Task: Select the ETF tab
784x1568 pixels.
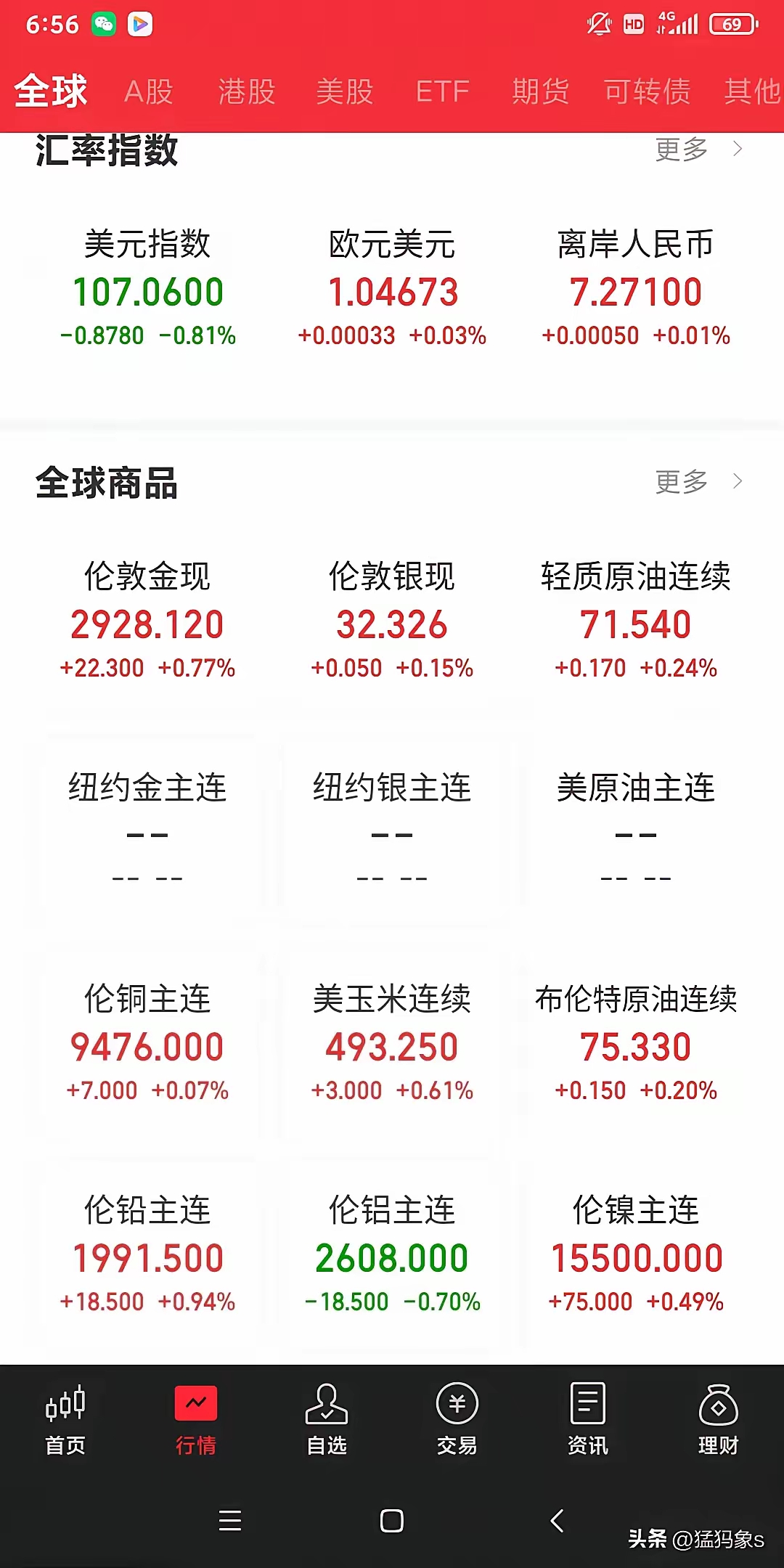Action: click(443, 91)
